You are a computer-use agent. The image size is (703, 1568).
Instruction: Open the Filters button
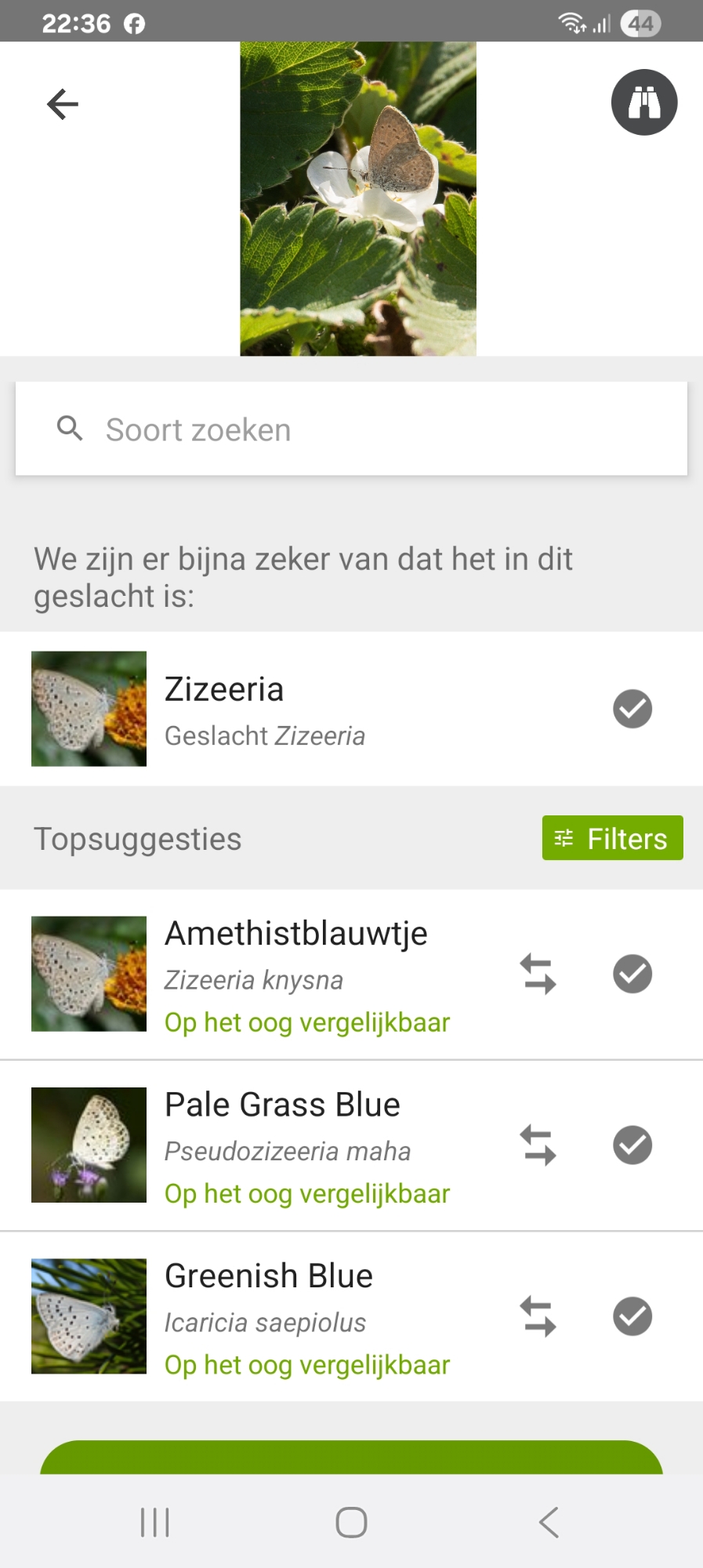click(612, 838)
